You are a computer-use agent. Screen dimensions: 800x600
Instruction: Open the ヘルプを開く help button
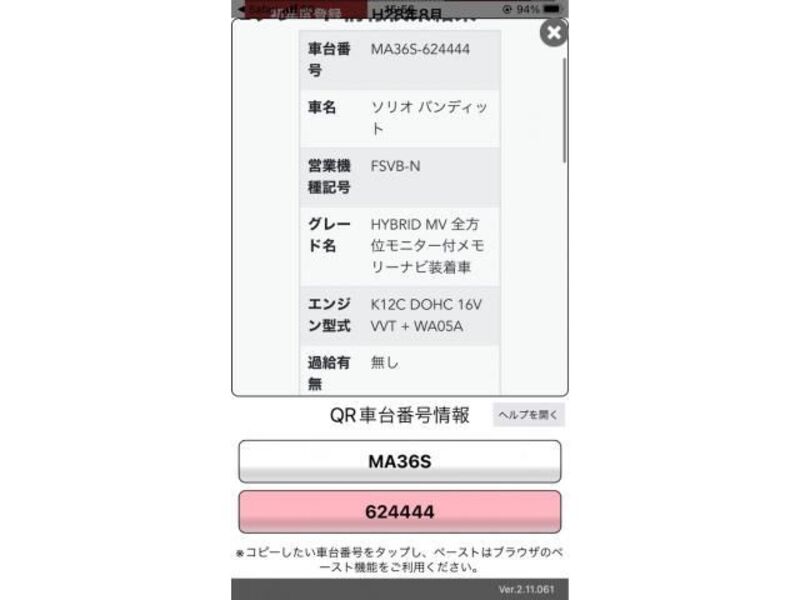[528, 414]
